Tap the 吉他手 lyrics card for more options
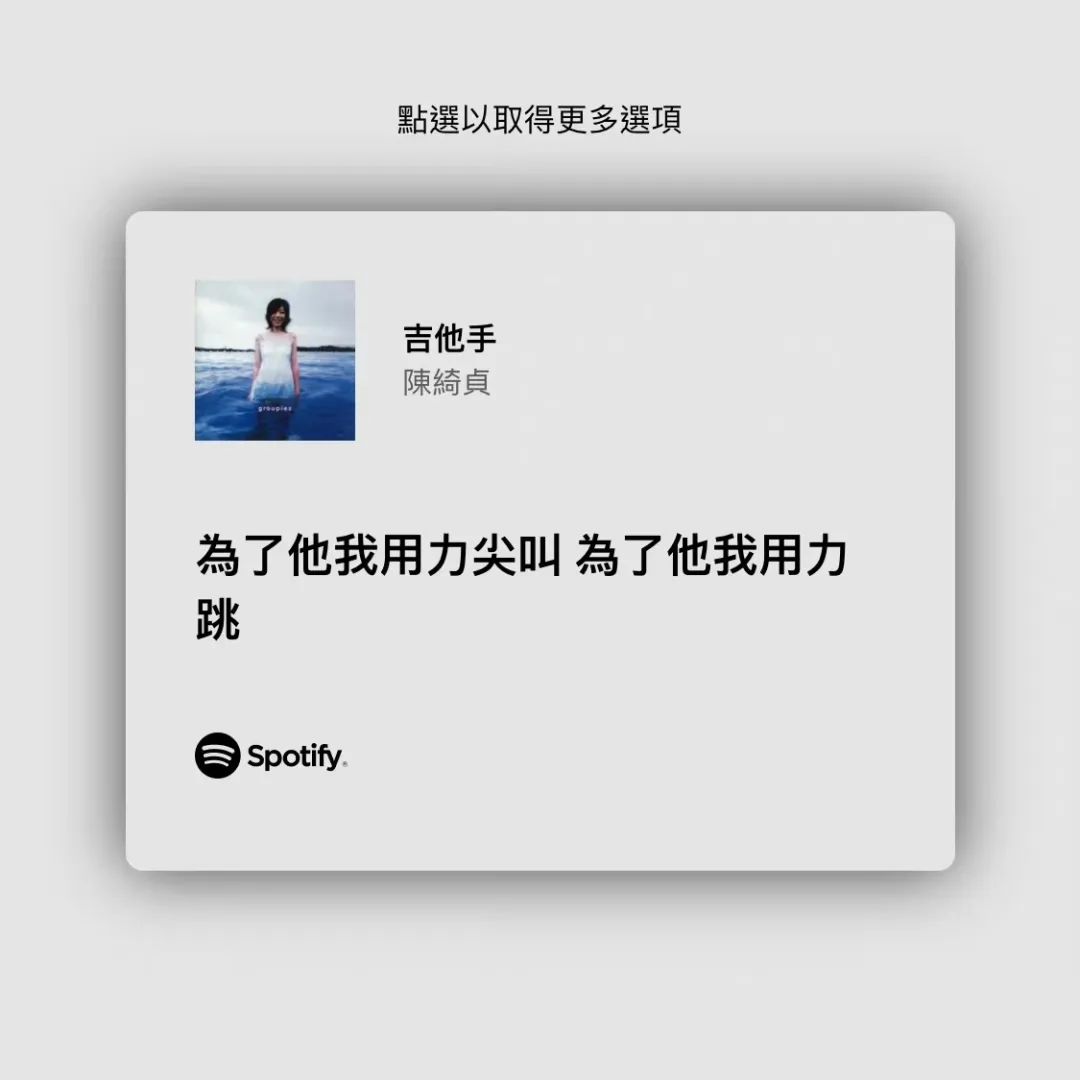This screenshot has height=1080, width=1080. point(540,541)
